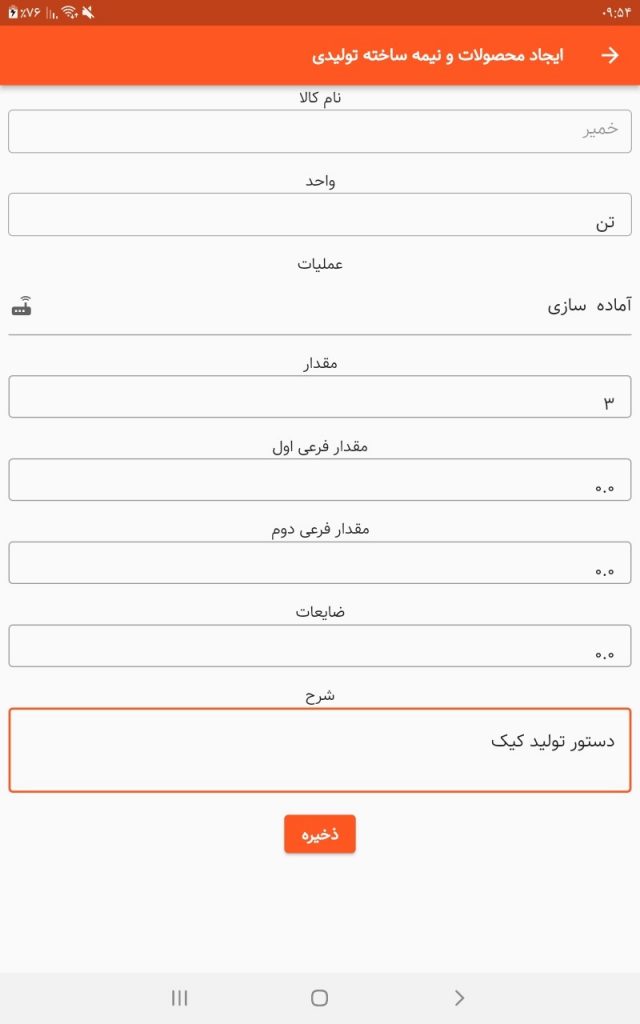Screen dimensions: 640x1024
Task: Save the form with ذخیره button
Action: [x=320, y=834]
